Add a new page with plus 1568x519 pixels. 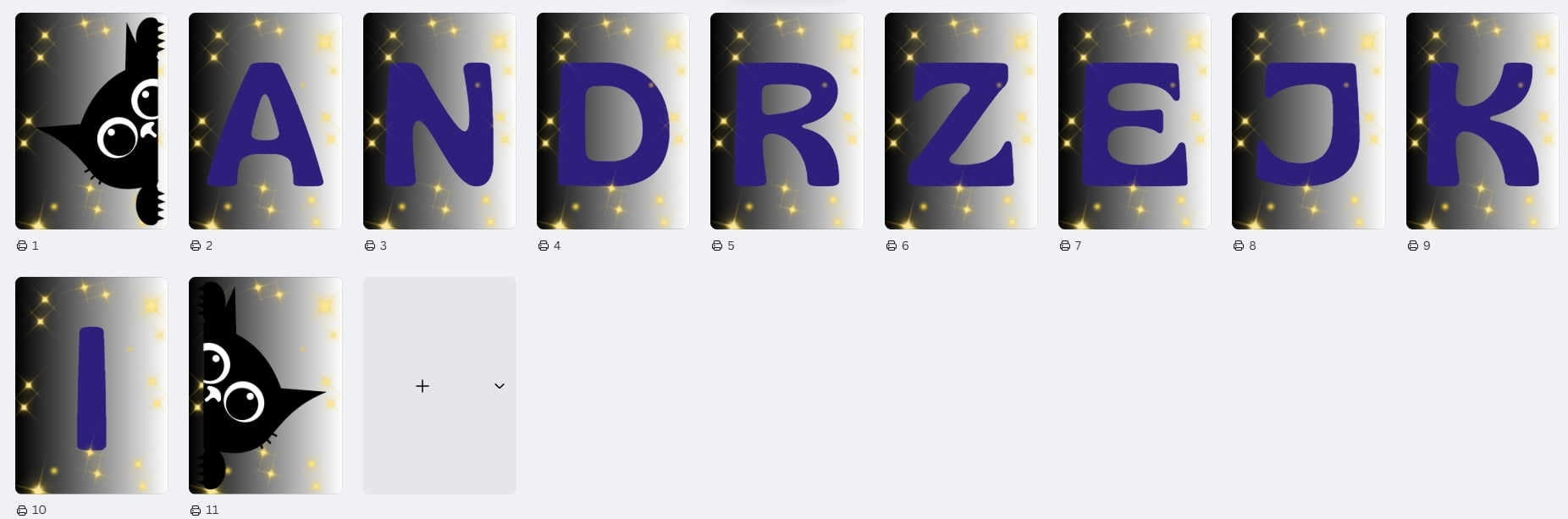point(422,386)
